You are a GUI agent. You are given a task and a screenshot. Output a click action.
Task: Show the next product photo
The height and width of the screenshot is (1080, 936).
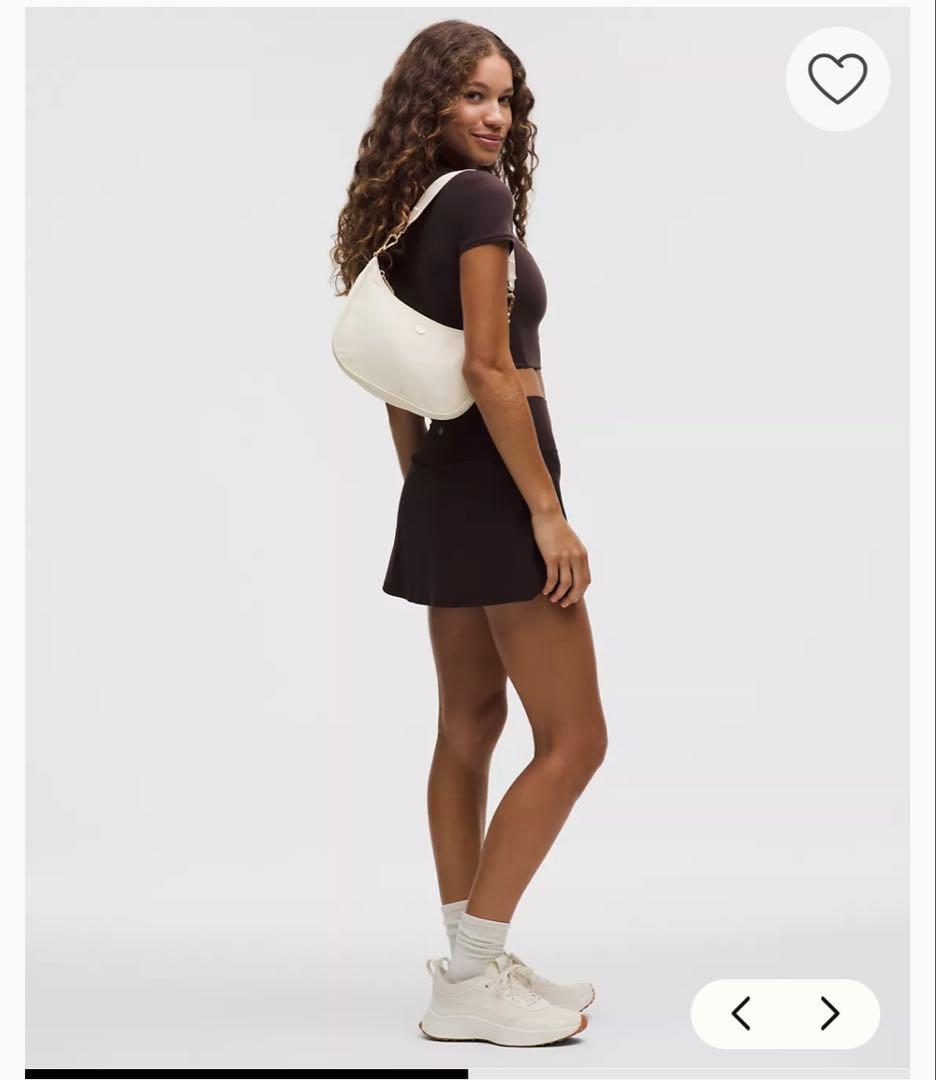829,1014
